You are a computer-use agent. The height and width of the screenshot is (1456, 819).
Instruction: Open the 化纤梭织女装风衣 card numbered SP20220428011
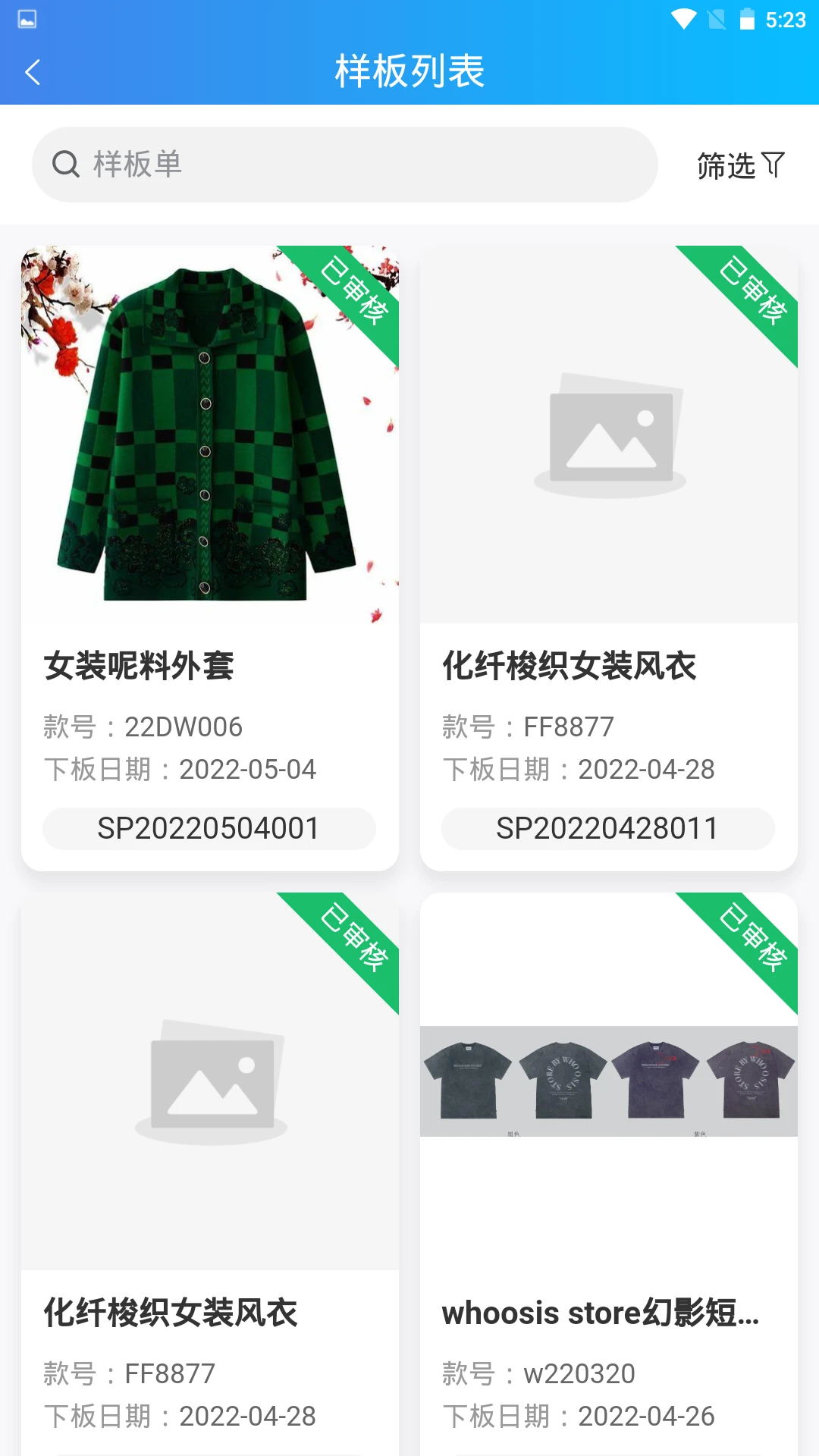click(x=608, y=557)
